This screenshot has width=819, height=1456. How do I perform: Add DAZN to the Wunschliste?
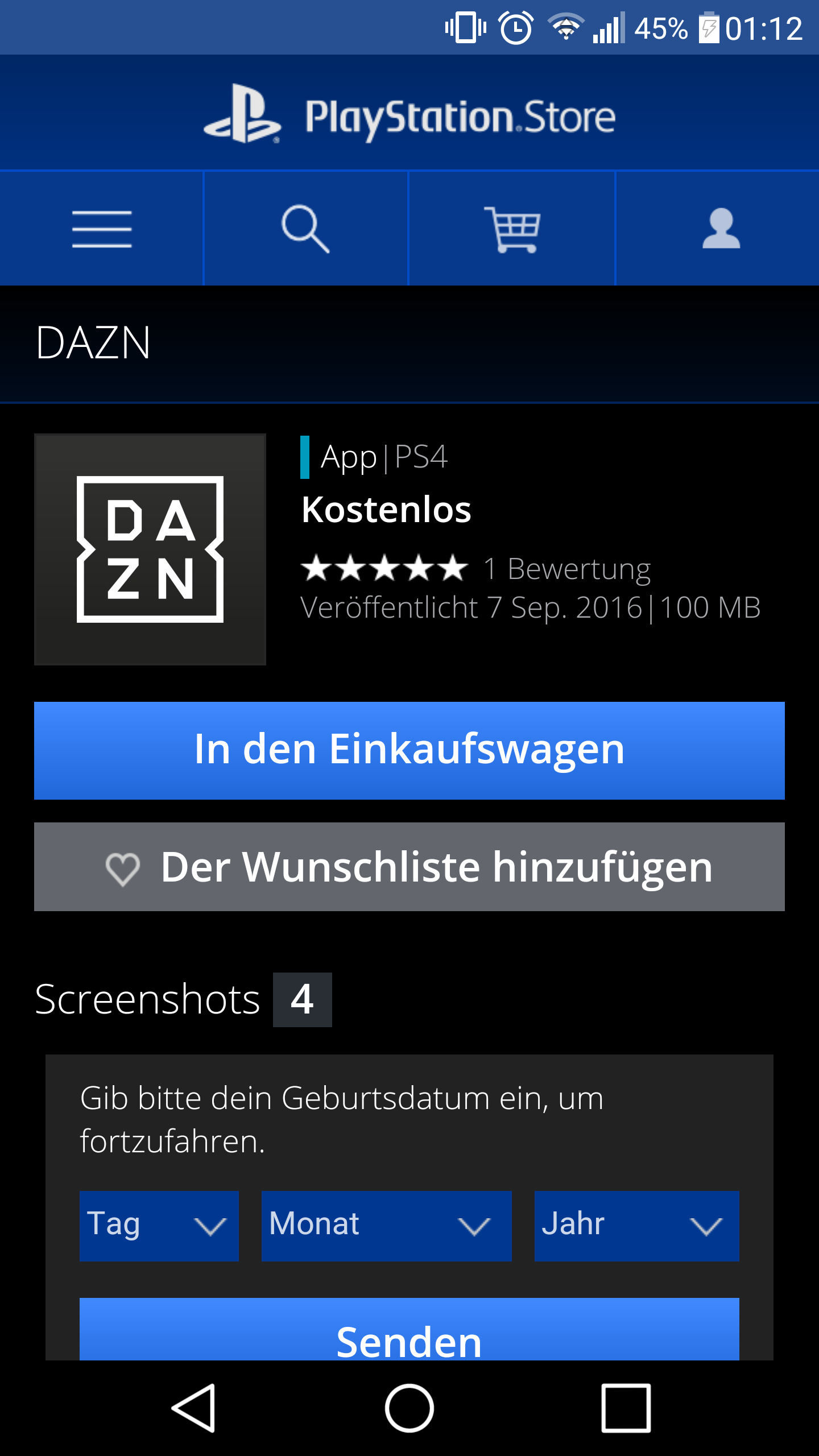click(x=409, y=867)
